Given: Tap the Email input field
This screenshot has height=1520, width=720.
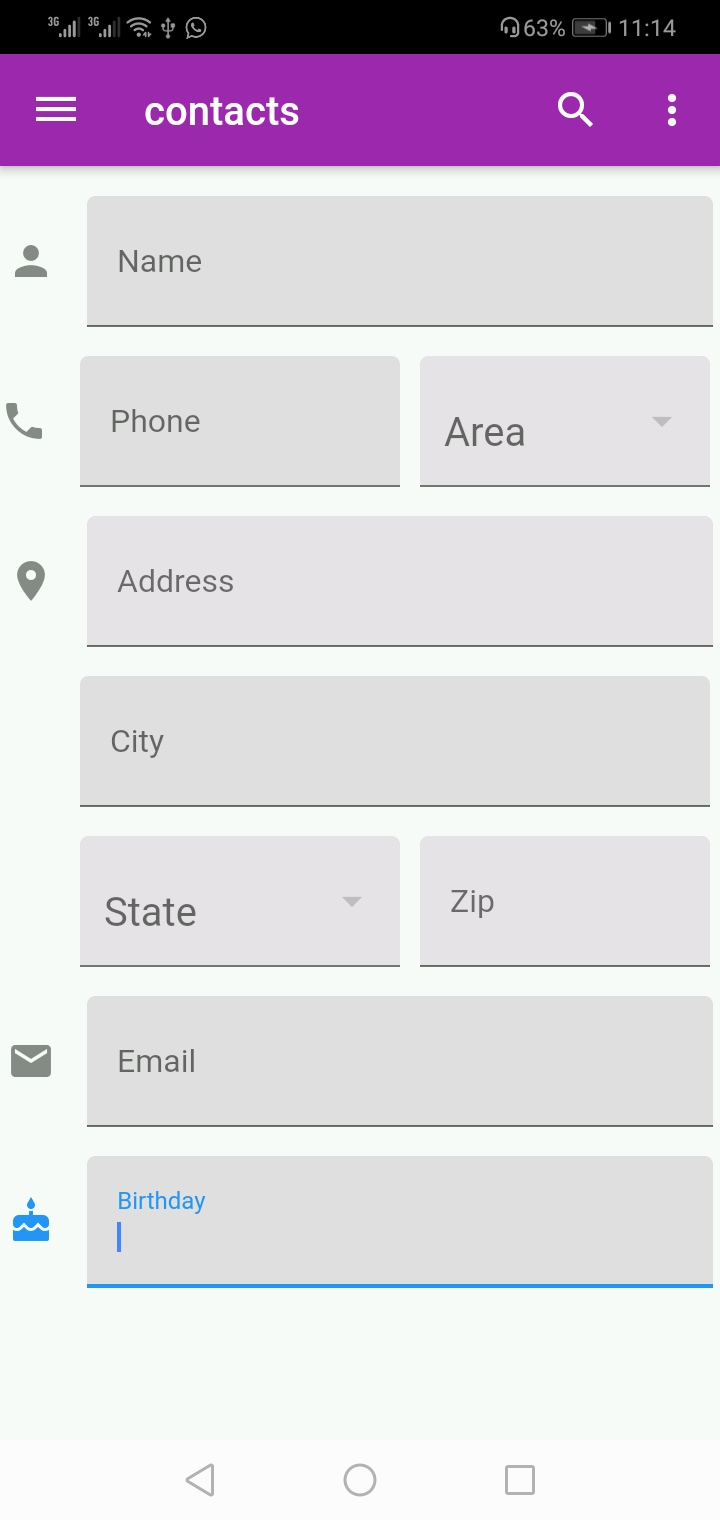Looking at the screenshot, I should [399, 1061].
